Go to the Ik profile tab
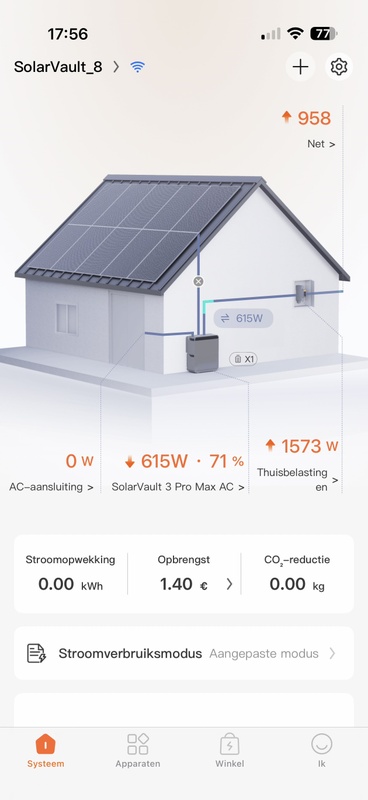 (x=322, y=750)
